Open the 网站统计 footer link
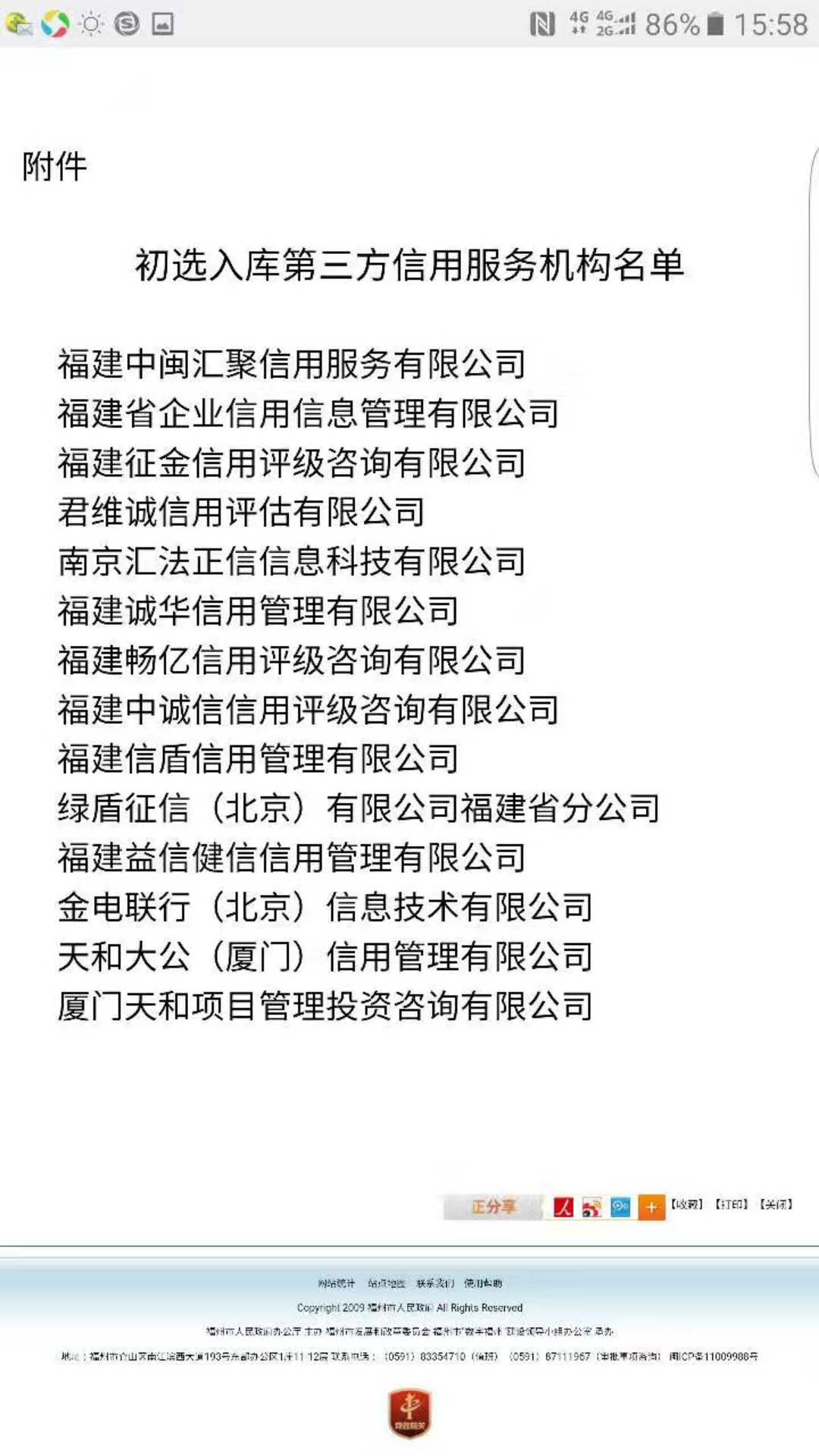819x1456 pixels. tap(336, 1283)
